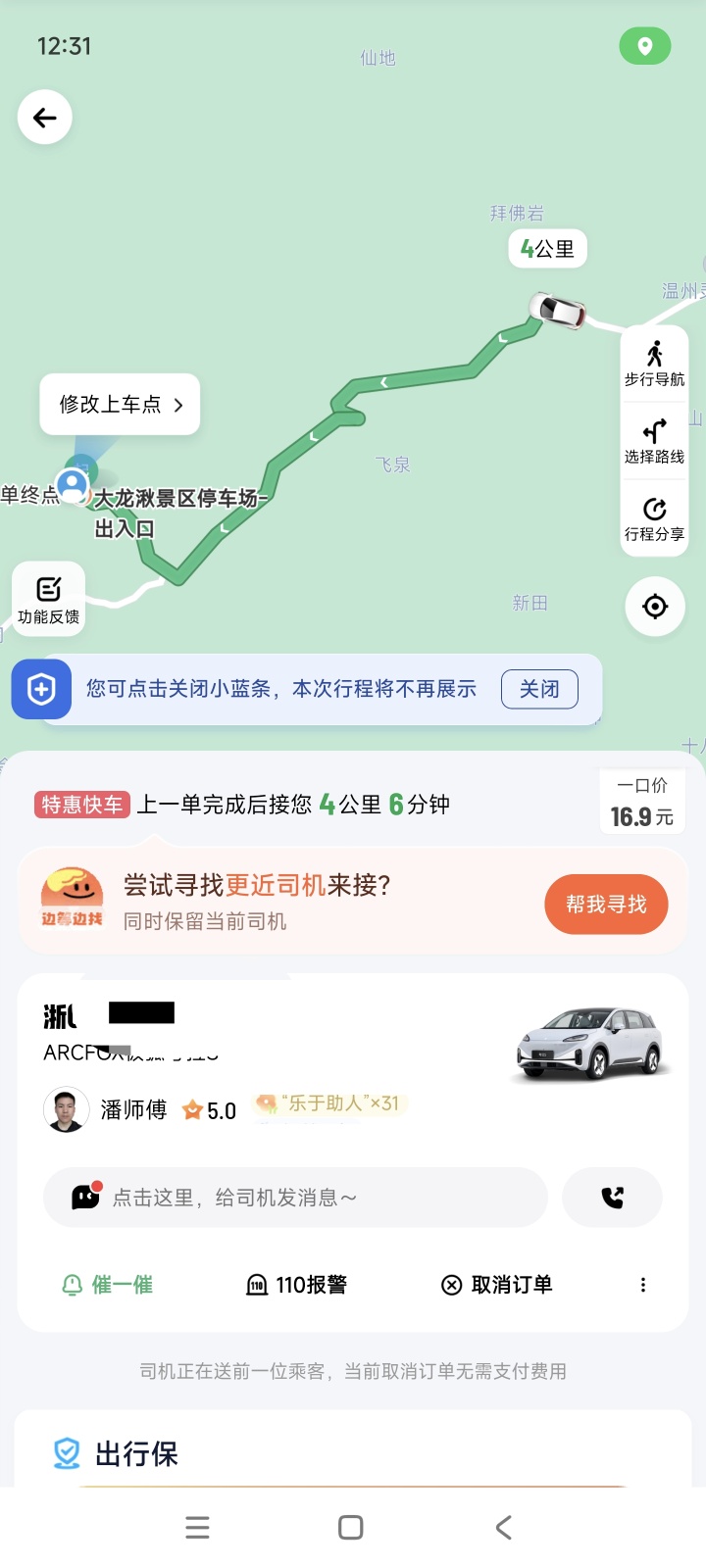Call the driver with the phone icon
The height and width of the screenshot is (1568, 706).
tap(612, 1198)
